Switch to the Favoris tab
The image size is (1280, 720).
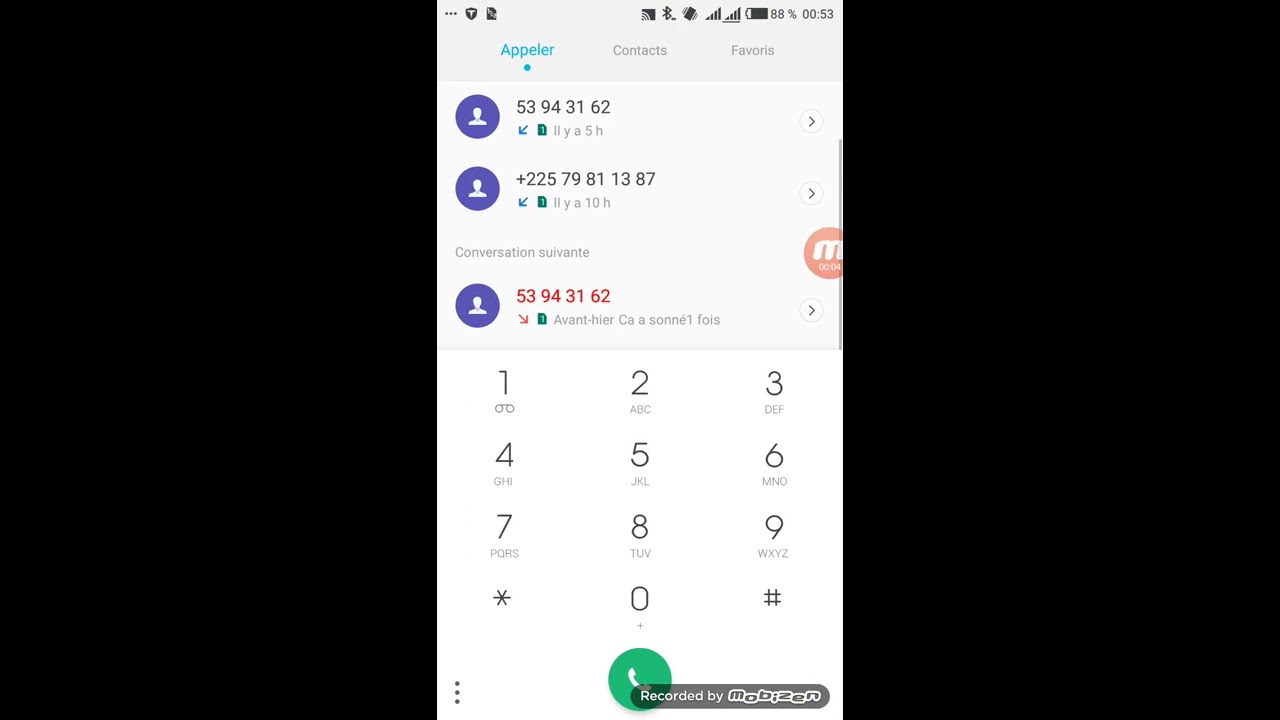pyautogui.click(x=752, y=50)
